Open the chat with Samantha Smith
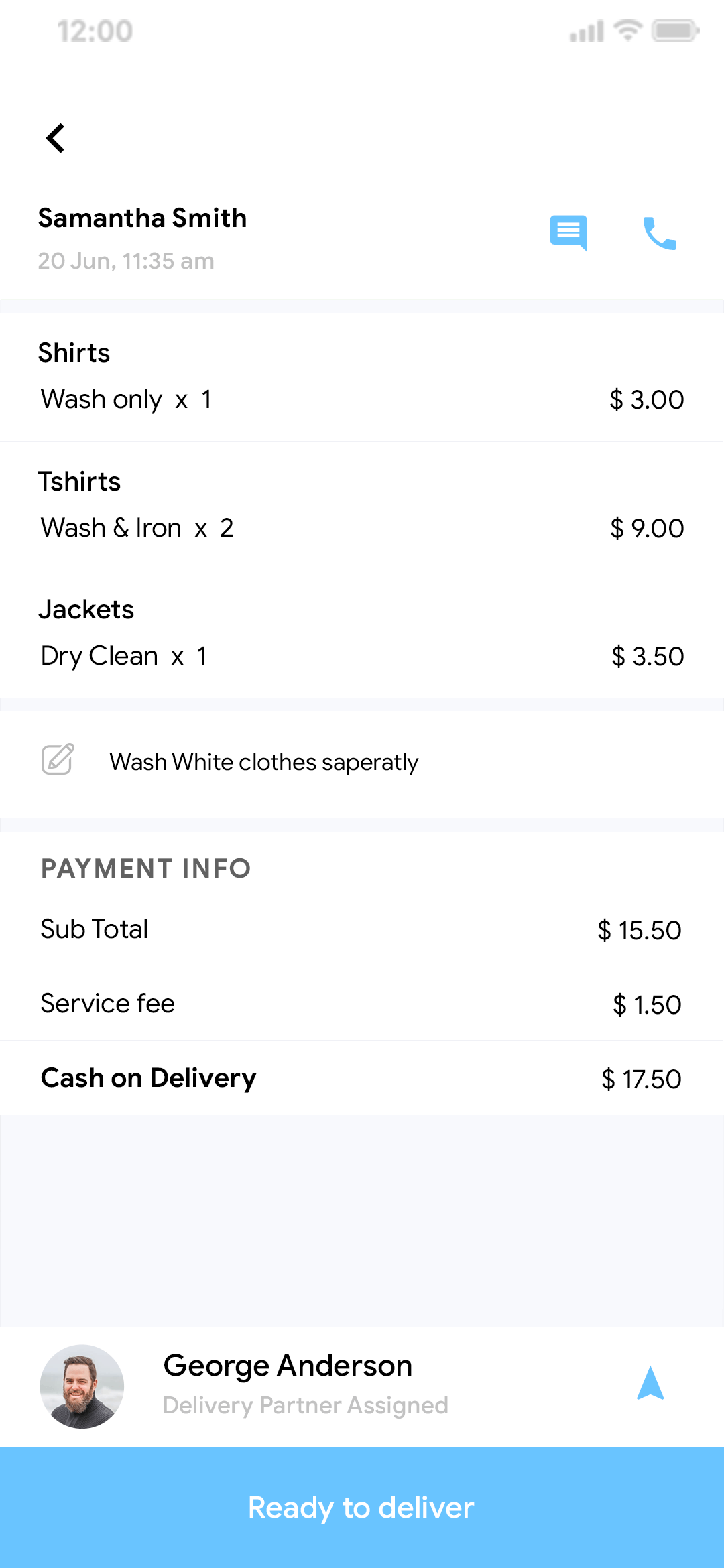Viewport: 724px width, 1568px height. tap(568, 233)
